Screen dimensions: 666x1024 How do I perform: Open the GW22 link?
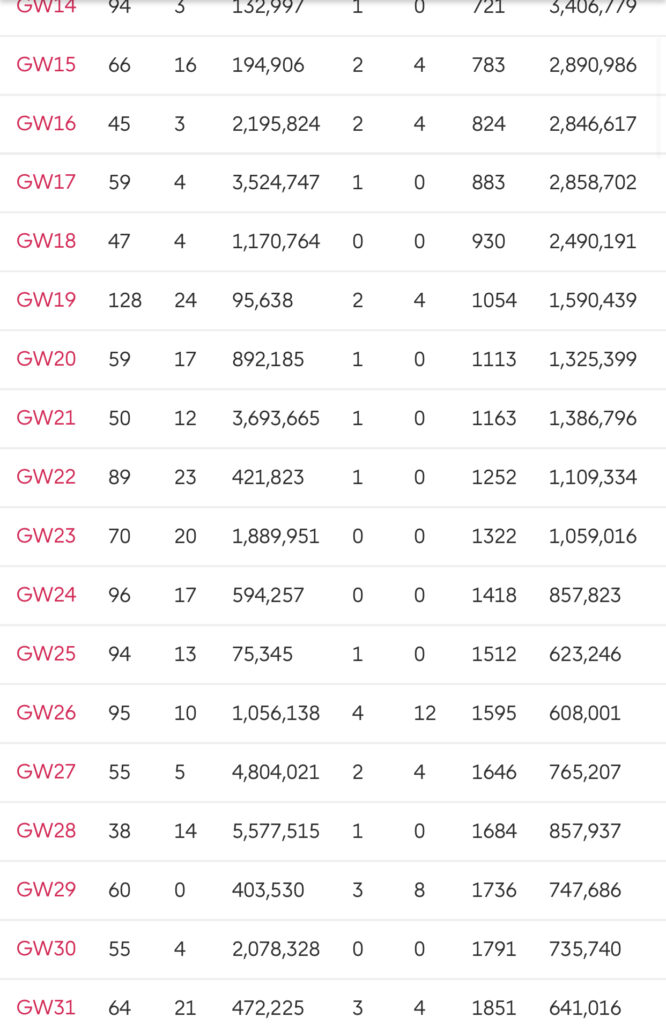tap(46, 477)
